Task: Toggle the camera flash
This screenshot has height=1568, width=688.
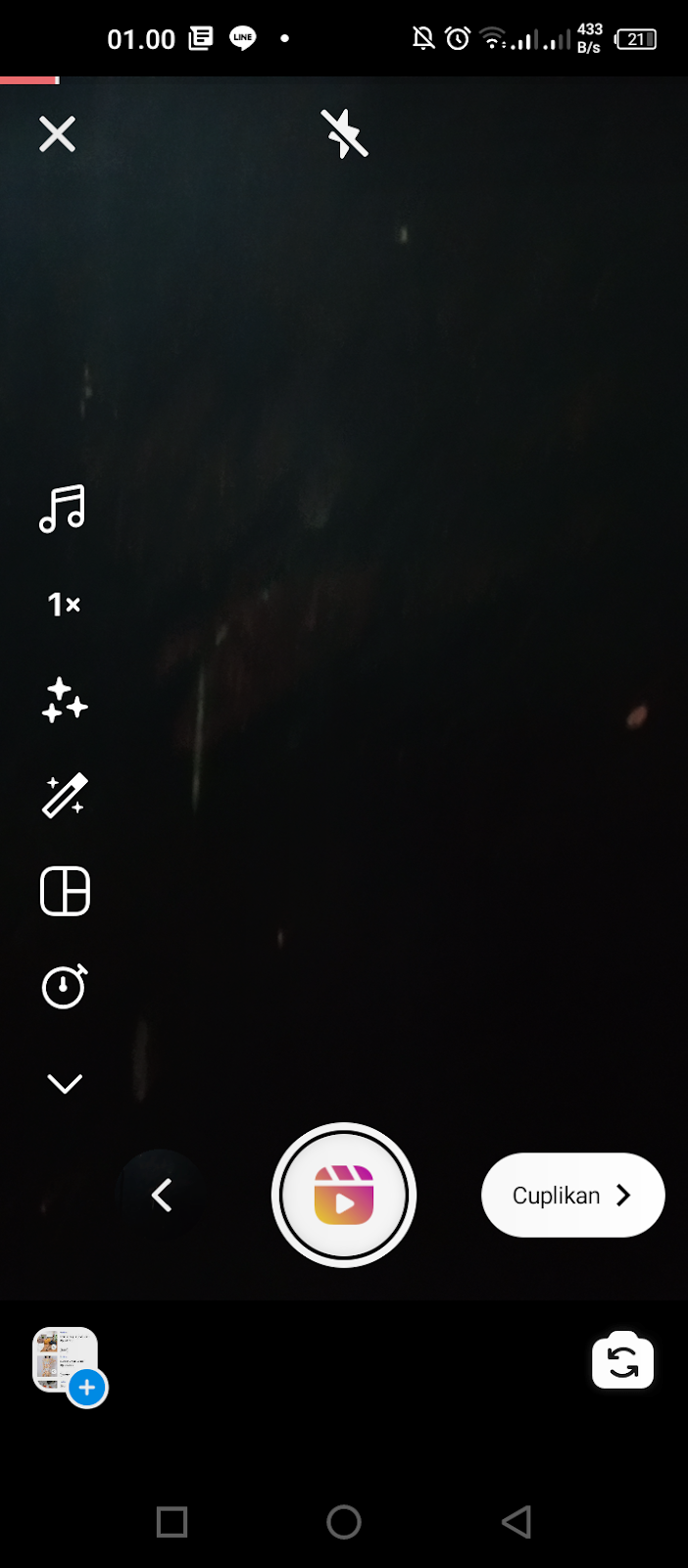Action: [344, 134]
